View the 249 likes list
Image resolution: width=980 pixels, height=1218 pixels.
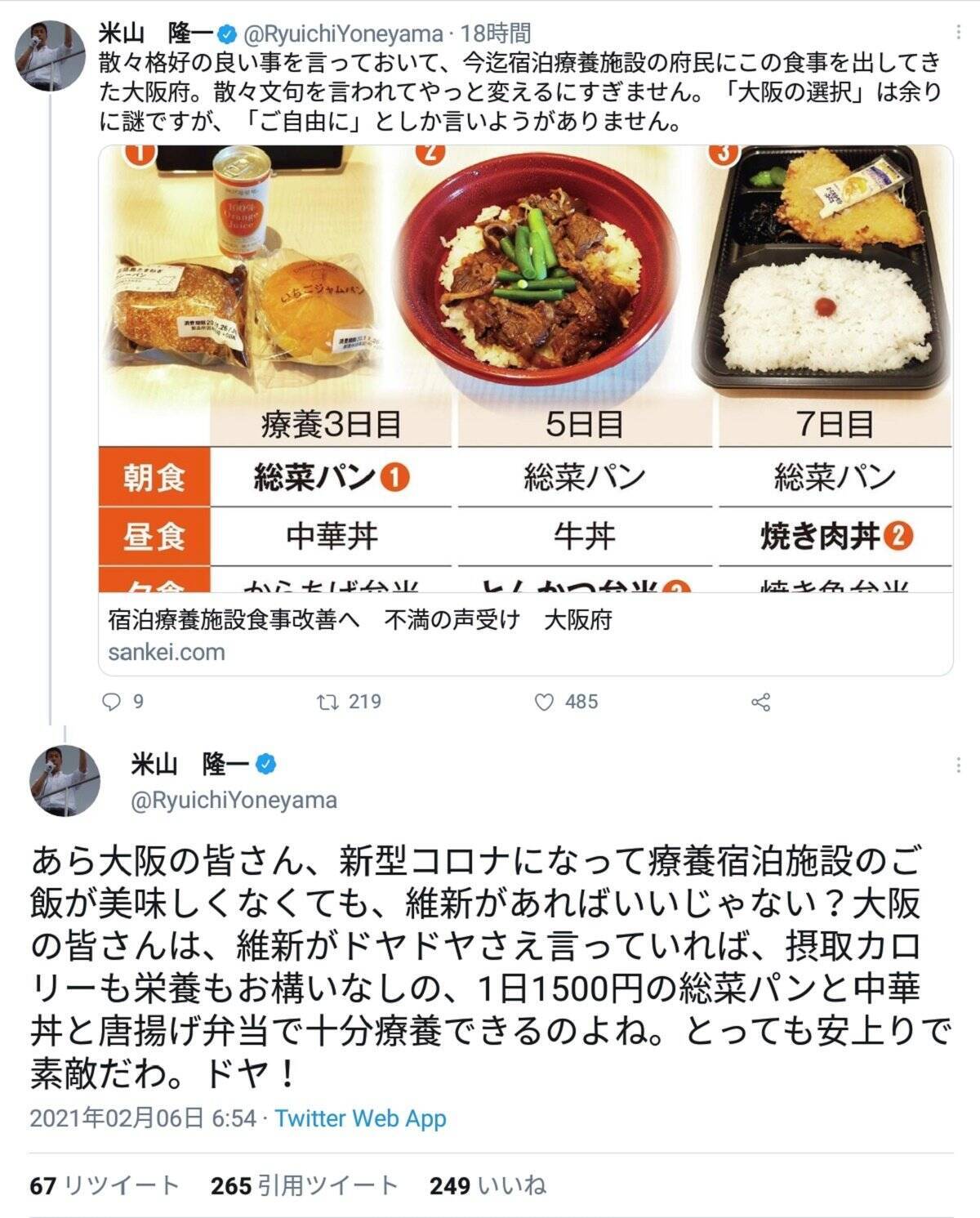(487, 1185)
